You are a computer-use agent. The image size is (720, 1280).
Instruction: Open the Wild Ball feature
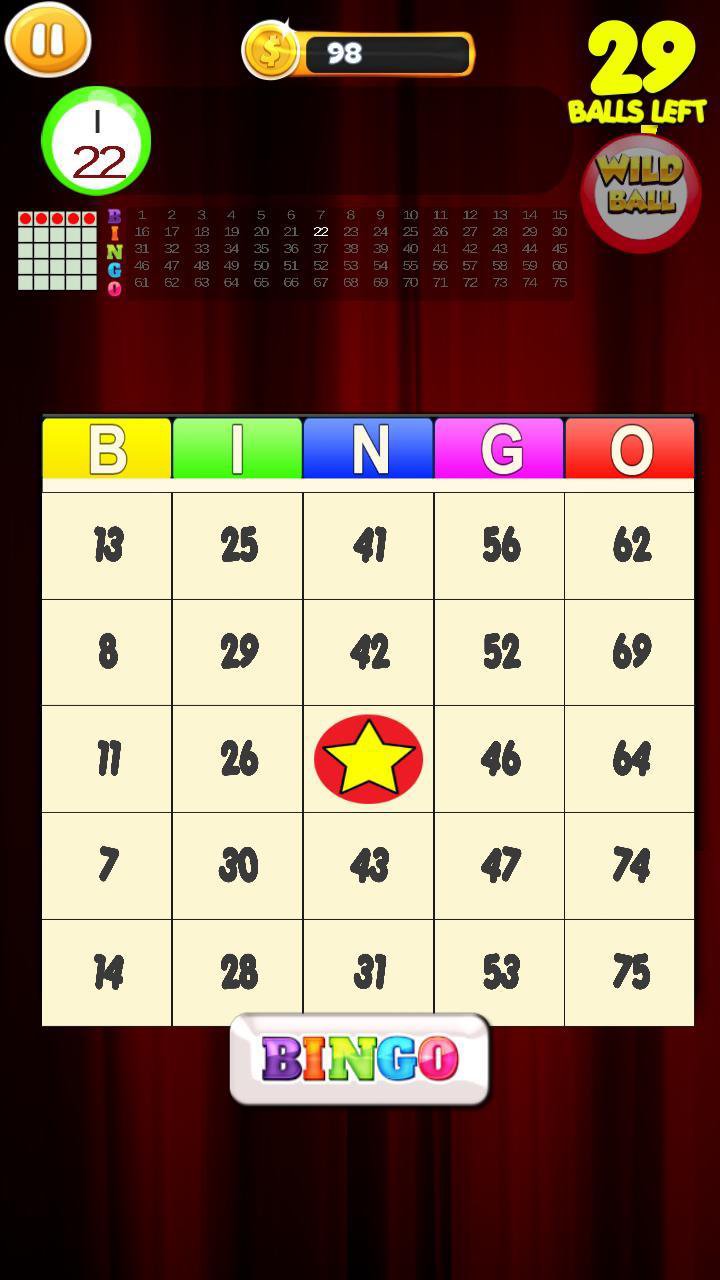[x=640, y=190]
